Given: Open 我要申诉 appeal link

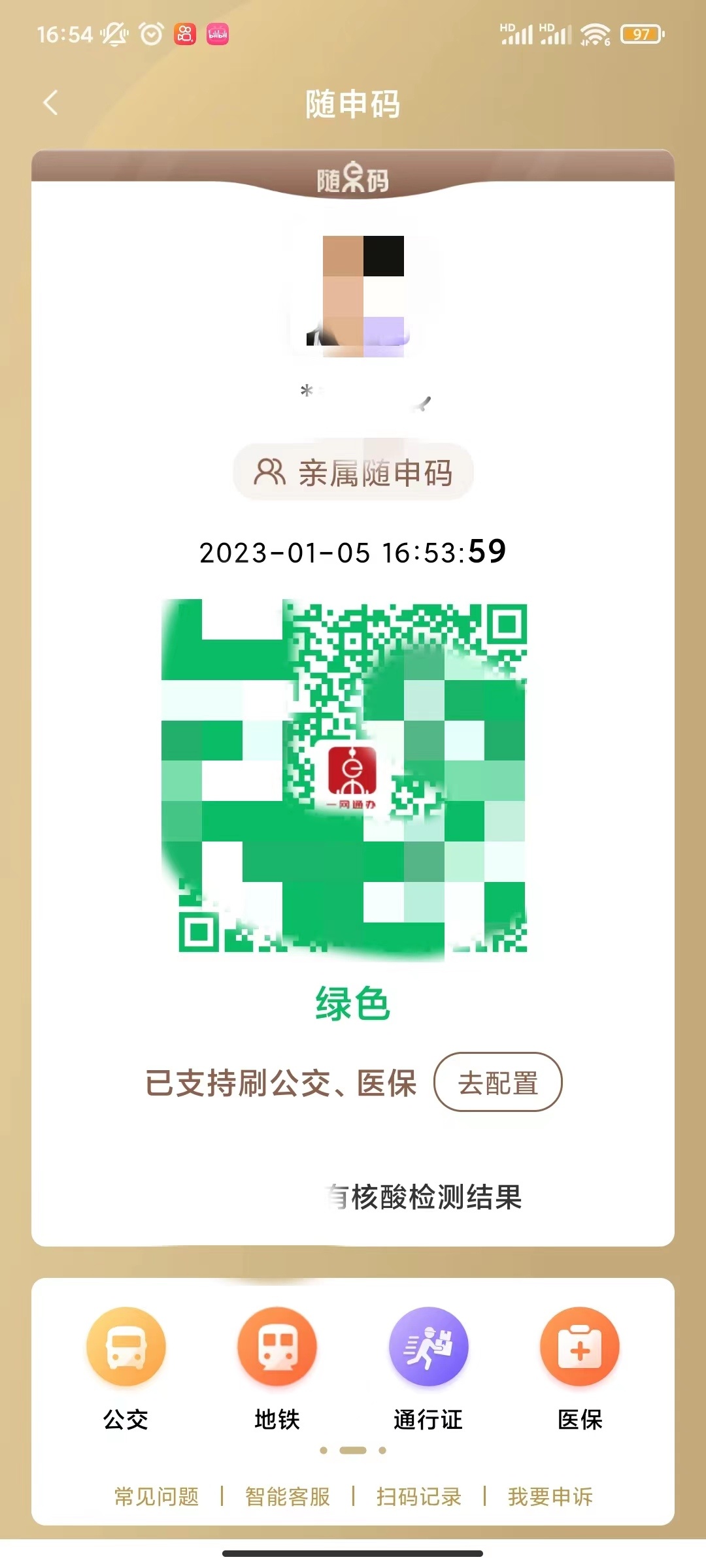Looking at the screenshot, I should tap(550, 1496).
